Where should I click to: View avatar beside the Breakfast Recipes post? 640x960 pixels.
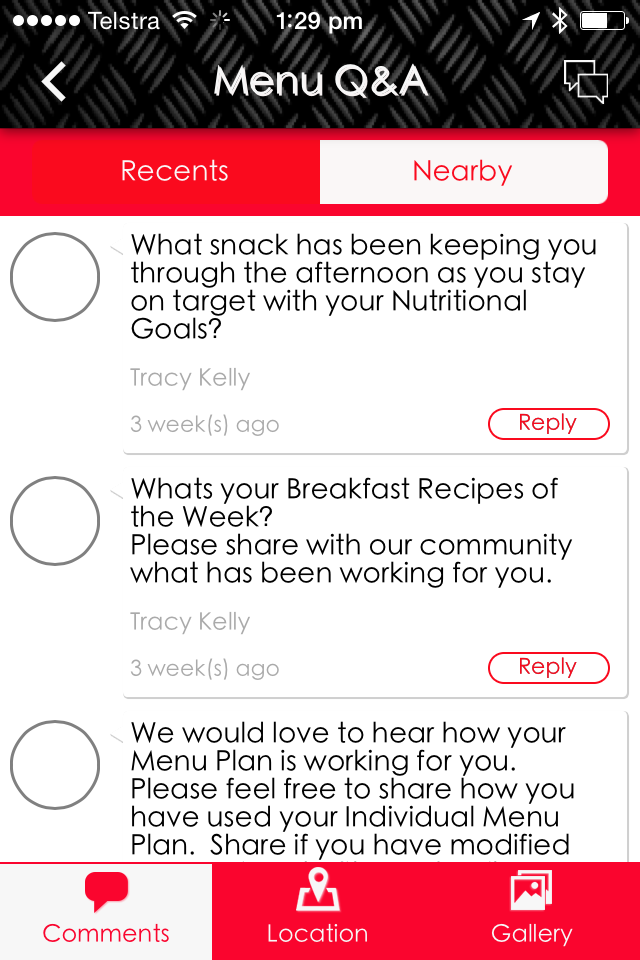click(55, 521)
